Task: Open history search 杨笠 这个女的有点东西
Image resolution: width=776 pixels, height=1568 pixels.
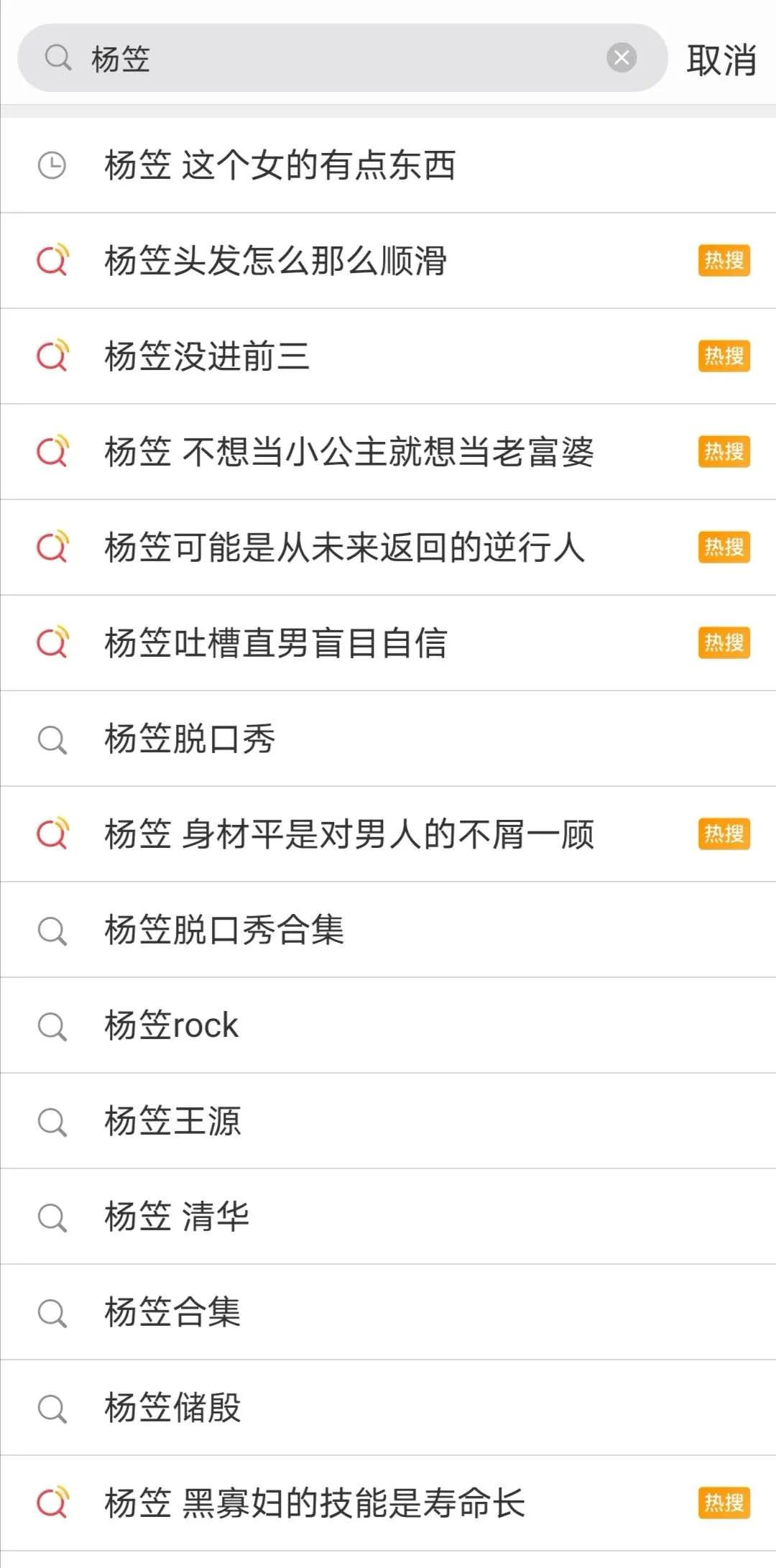Action: (280, 165)
